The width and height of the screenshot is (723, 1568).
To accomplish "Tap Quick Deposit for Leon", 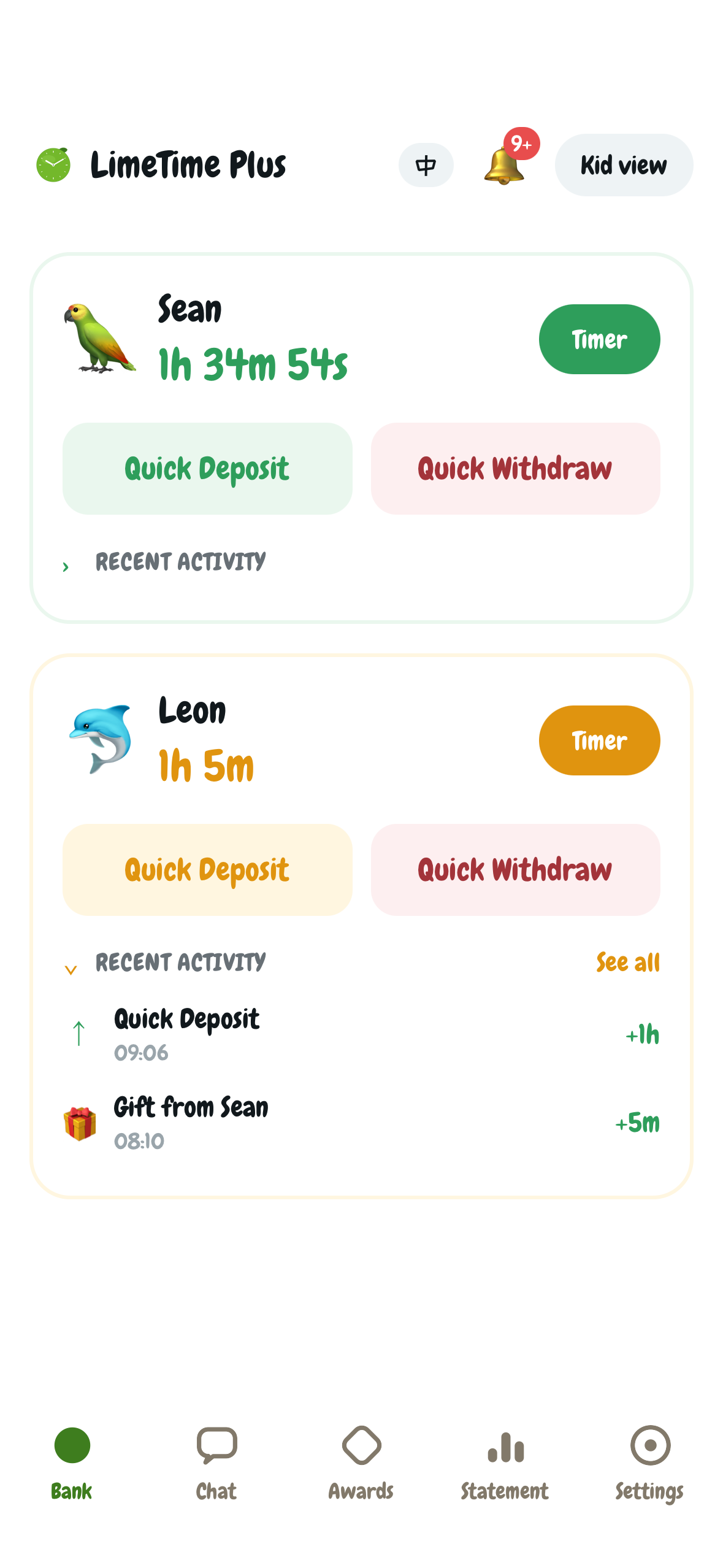I will click(207, 870).
